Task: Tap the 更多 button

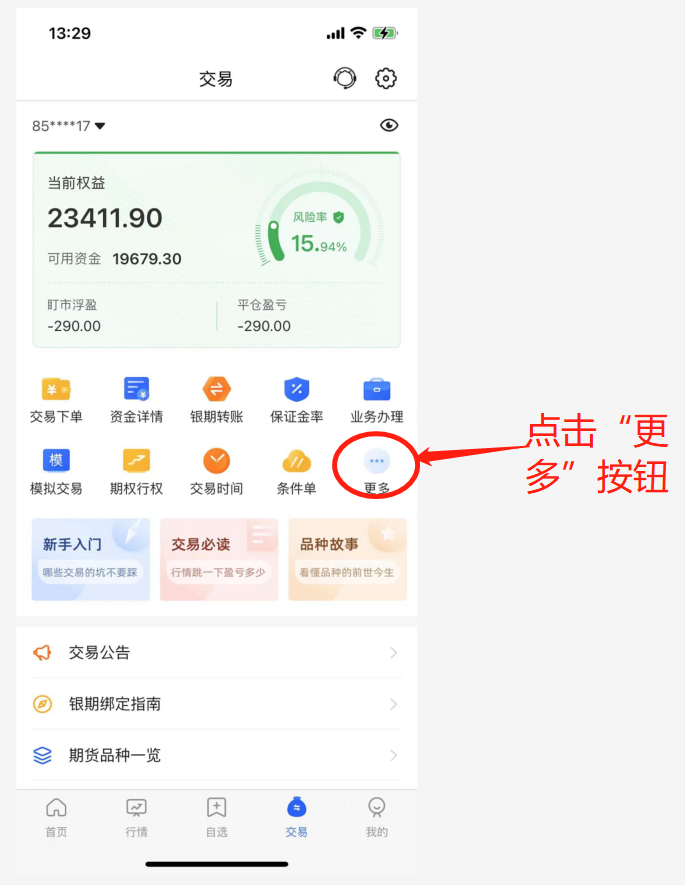Action: pos(376,470)
